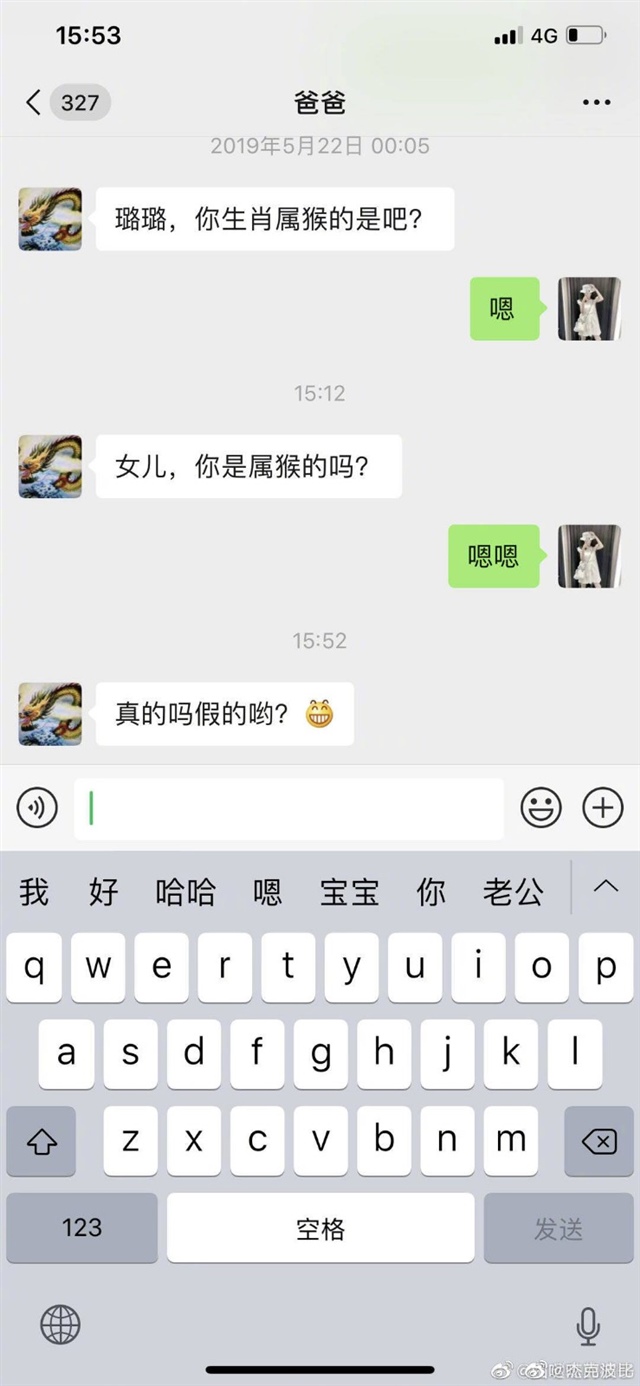Screen dimensions: 640x1386
Task: Start dictation with the microphone
Action: point(588,1326)
